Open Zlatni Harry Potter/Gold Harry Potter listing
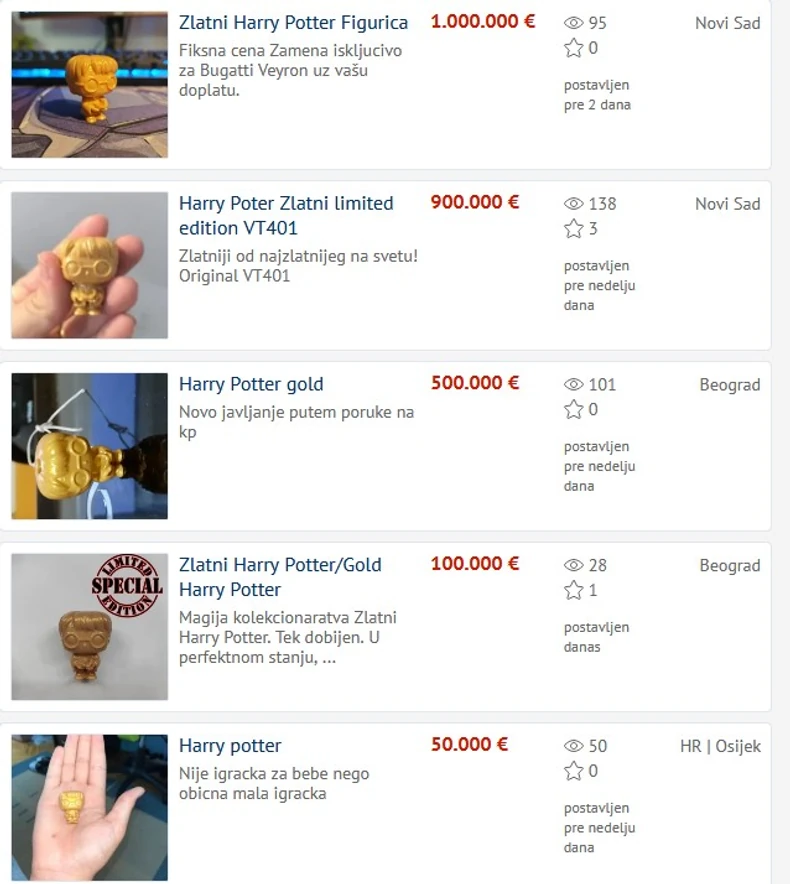 coord(280,565)
